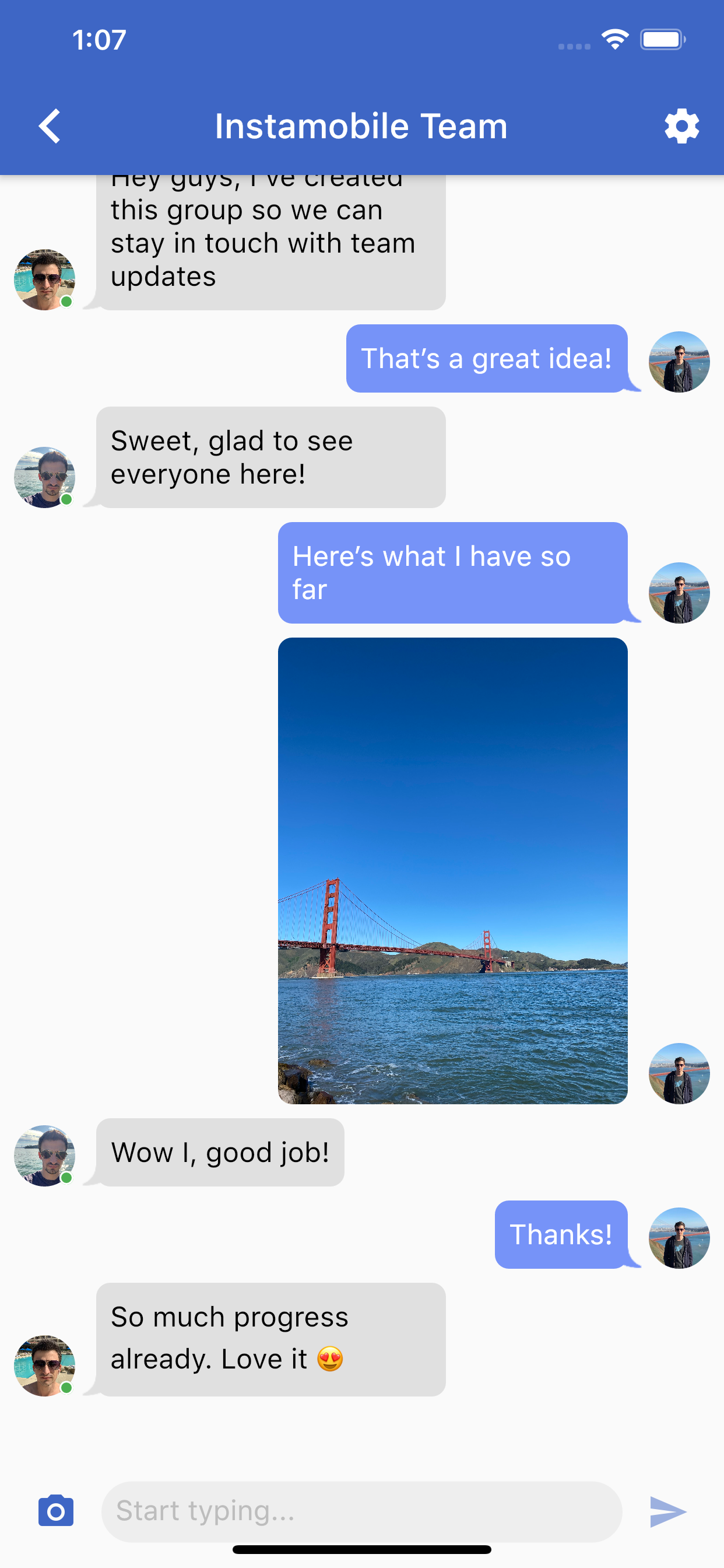
Task: Tap the avatar next to 'So much progress already'
Action: [x=44, y=1366]
